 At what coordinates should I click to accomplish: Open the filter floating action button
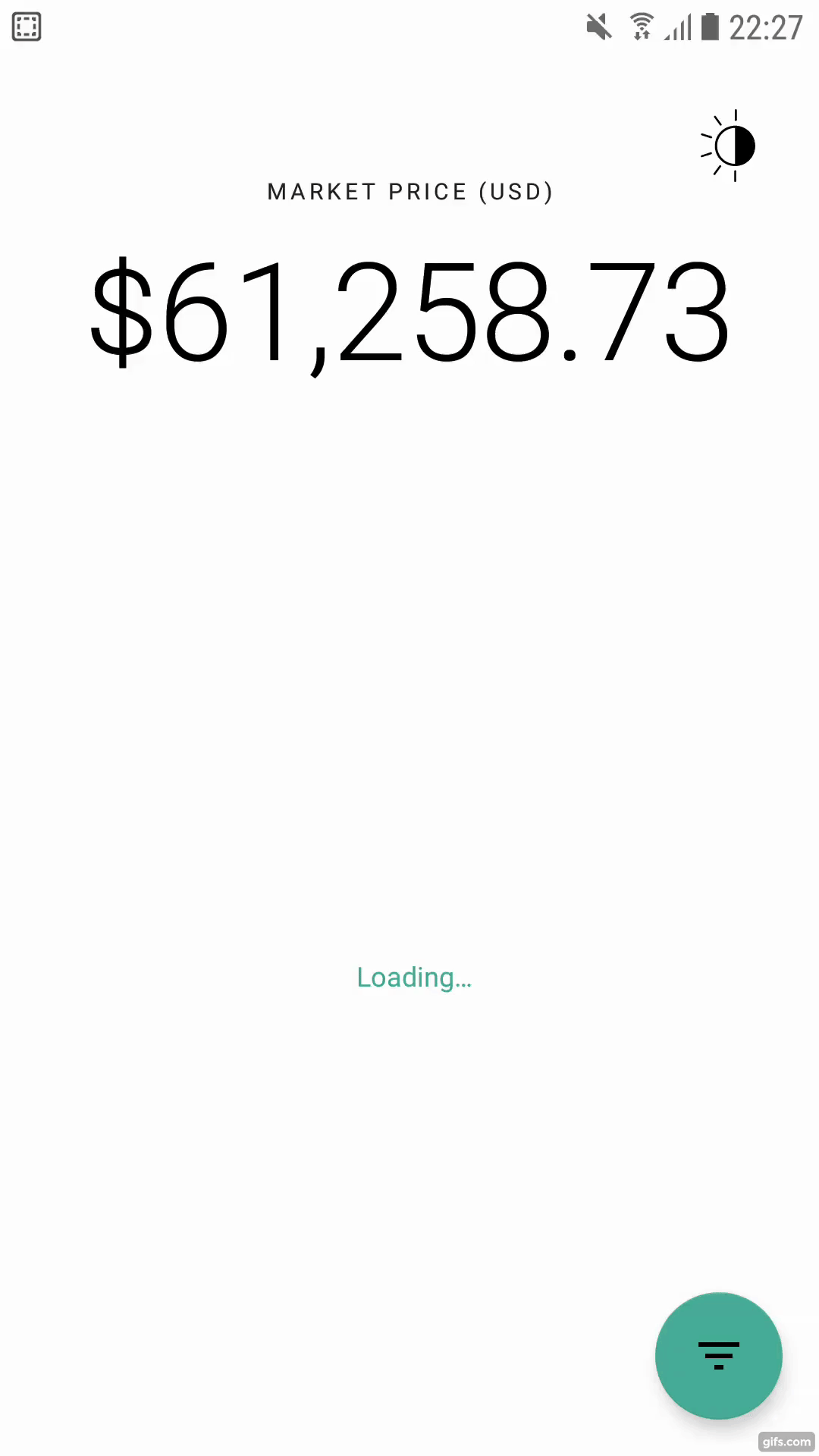pyautogui.click(x=718, y=1355)
